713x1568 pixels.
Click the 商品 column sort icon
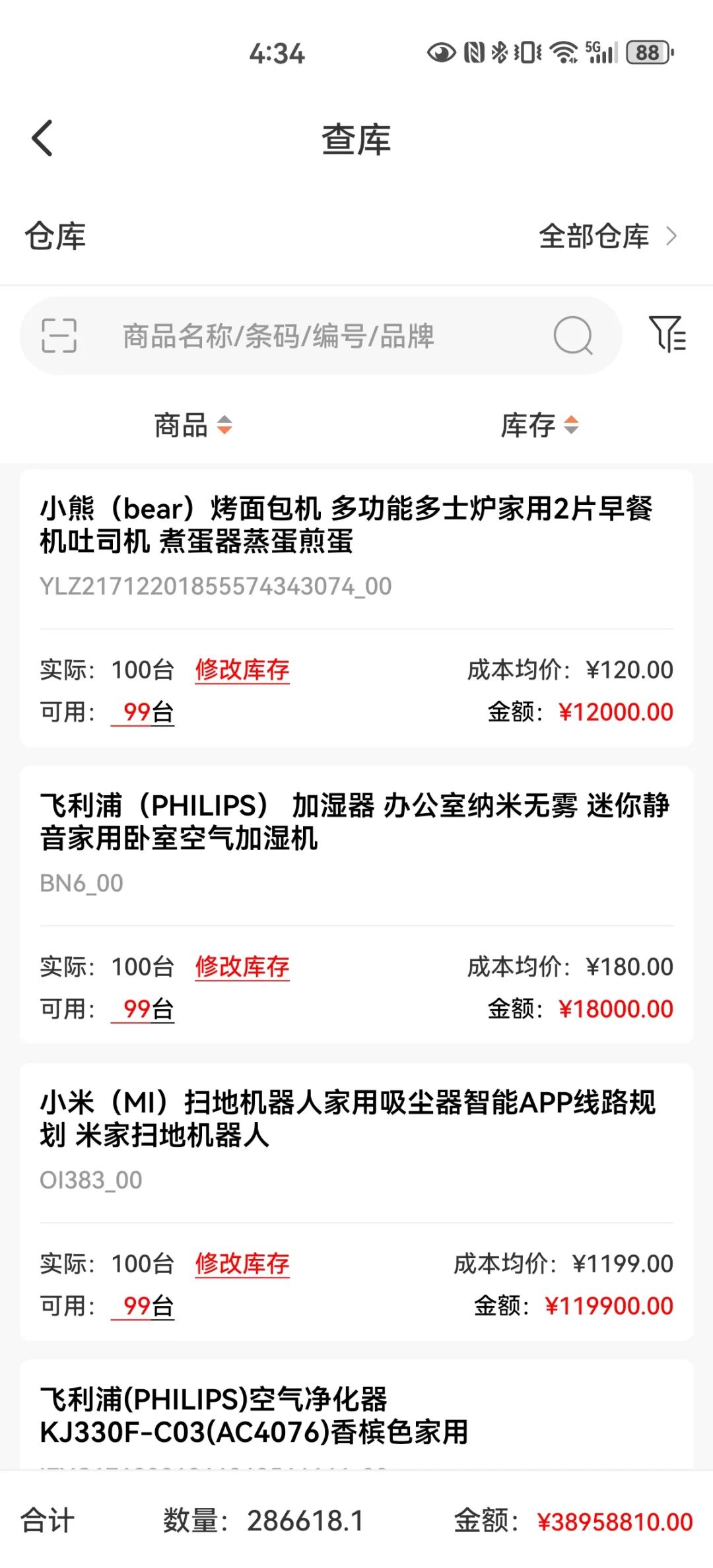225,426
